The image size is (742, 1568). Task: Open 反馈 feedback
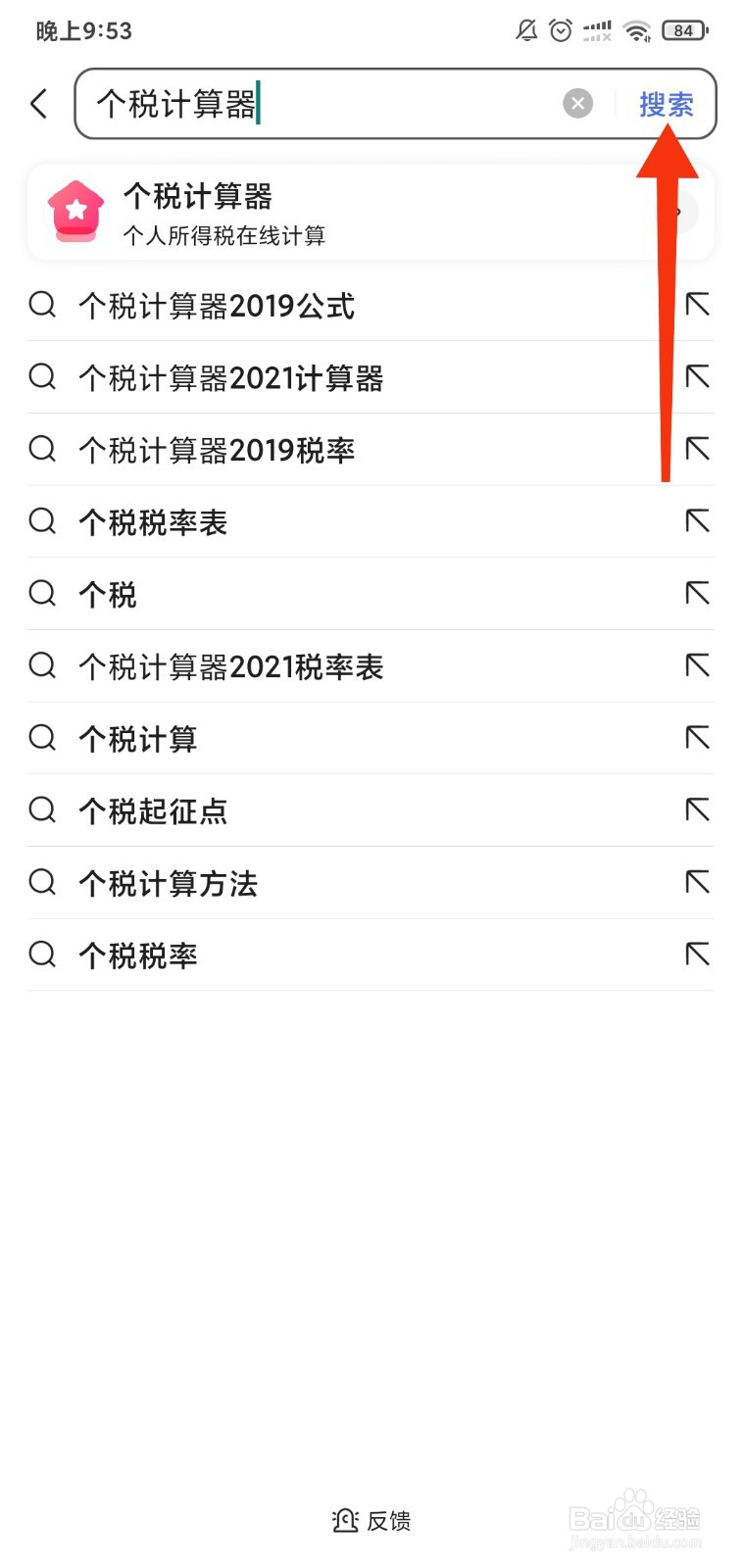click(371, 1520)
